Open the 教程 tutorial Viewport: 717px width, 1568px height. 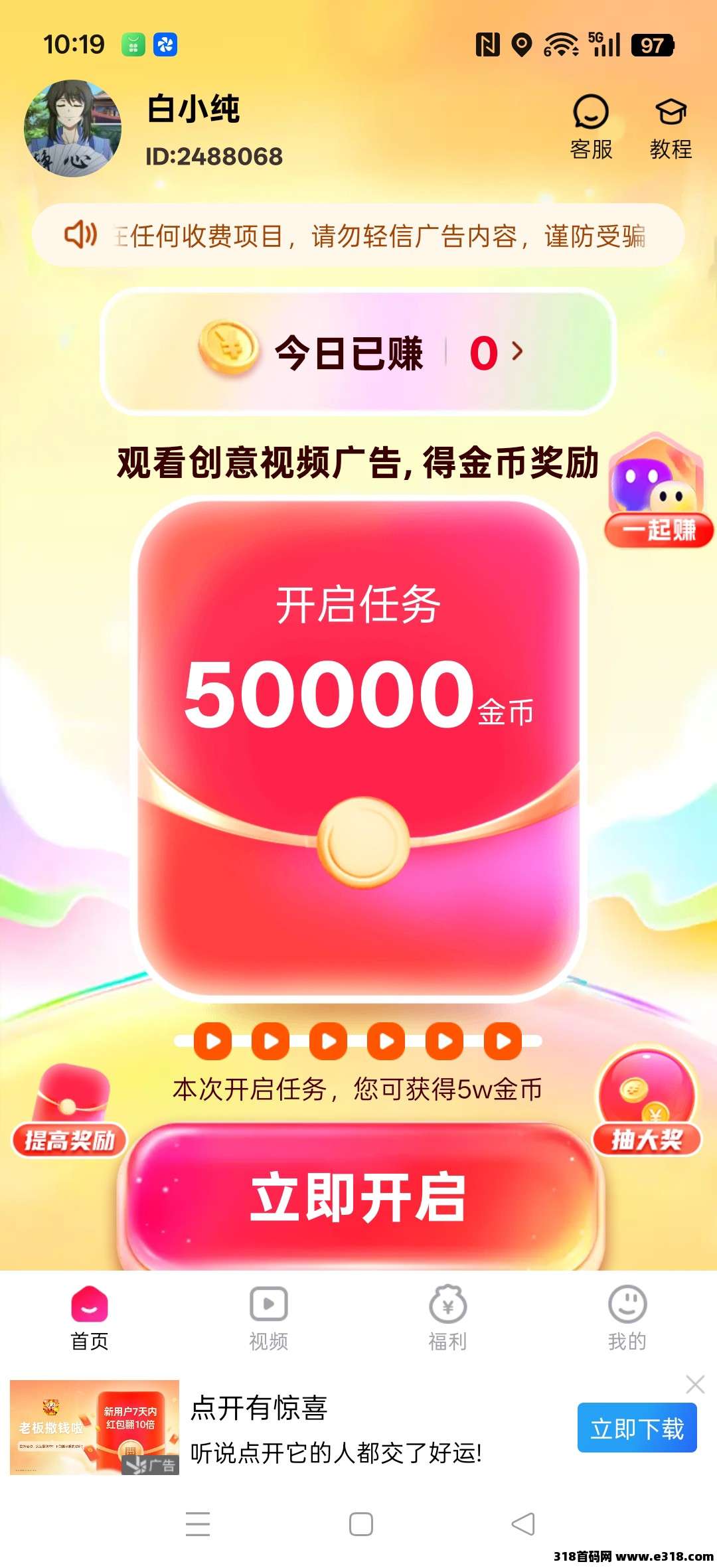tap(671, 127)
